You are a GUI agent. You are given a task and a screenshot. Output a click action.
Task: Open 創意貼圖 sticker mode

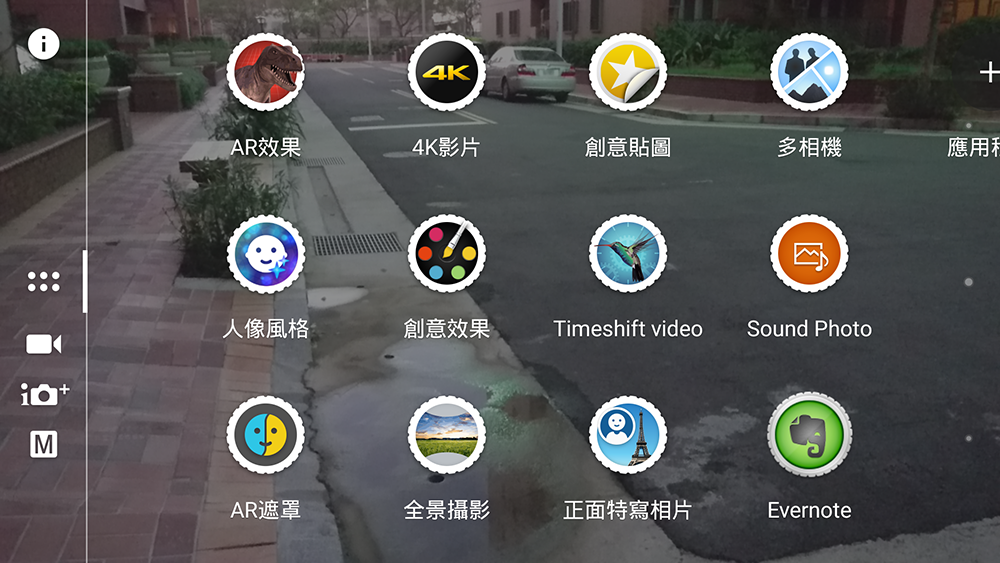pyautogui.click(x=627, y=72)
